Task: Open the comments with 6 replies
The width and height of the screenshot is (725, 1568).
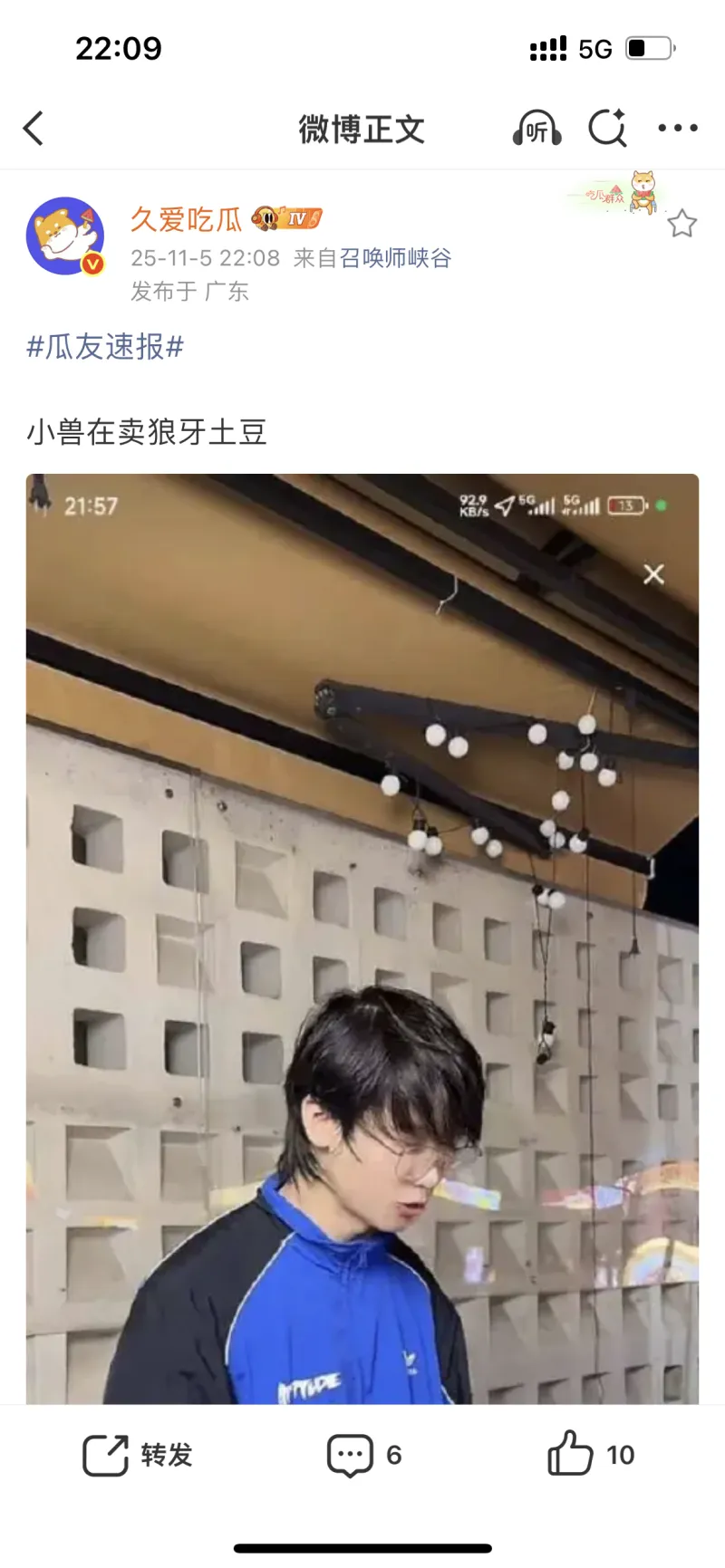Action: click(x=363, y=1455)
